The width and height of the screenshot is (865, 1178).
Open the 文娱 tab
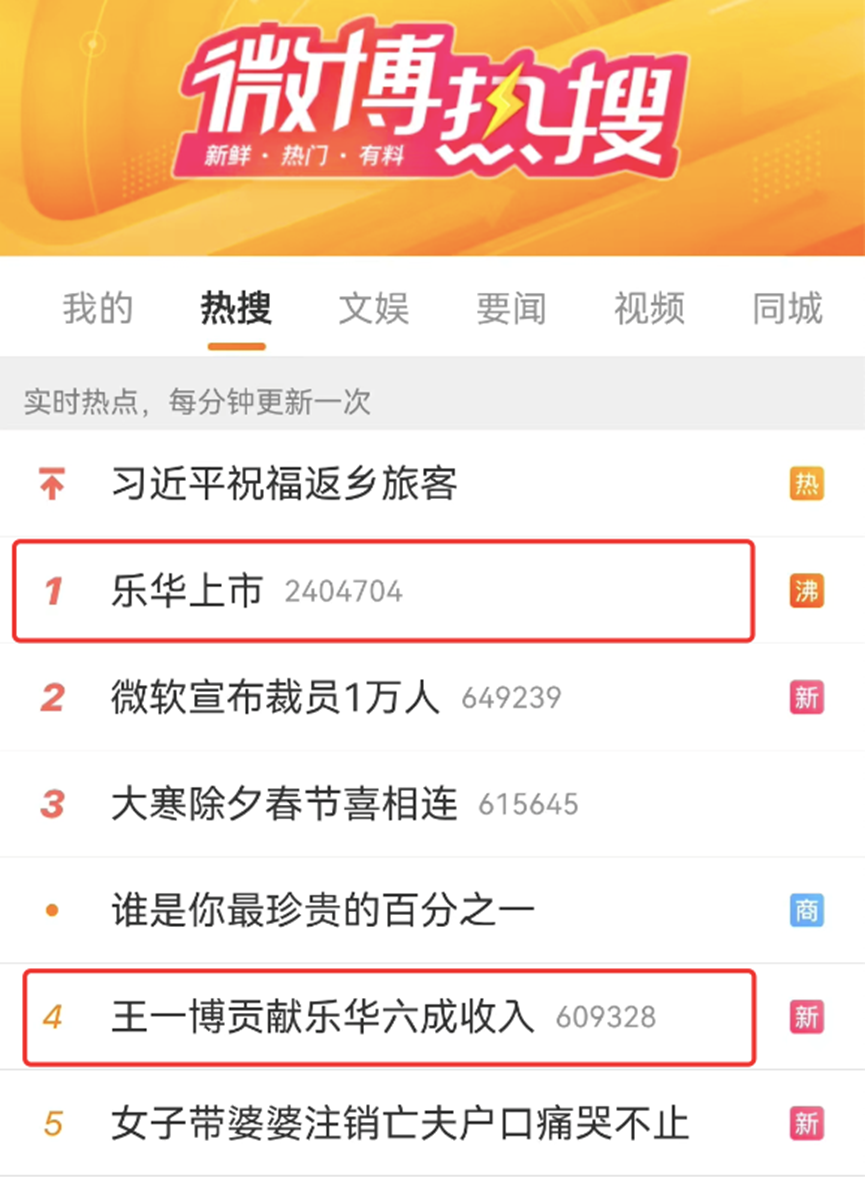pos(373,308)
